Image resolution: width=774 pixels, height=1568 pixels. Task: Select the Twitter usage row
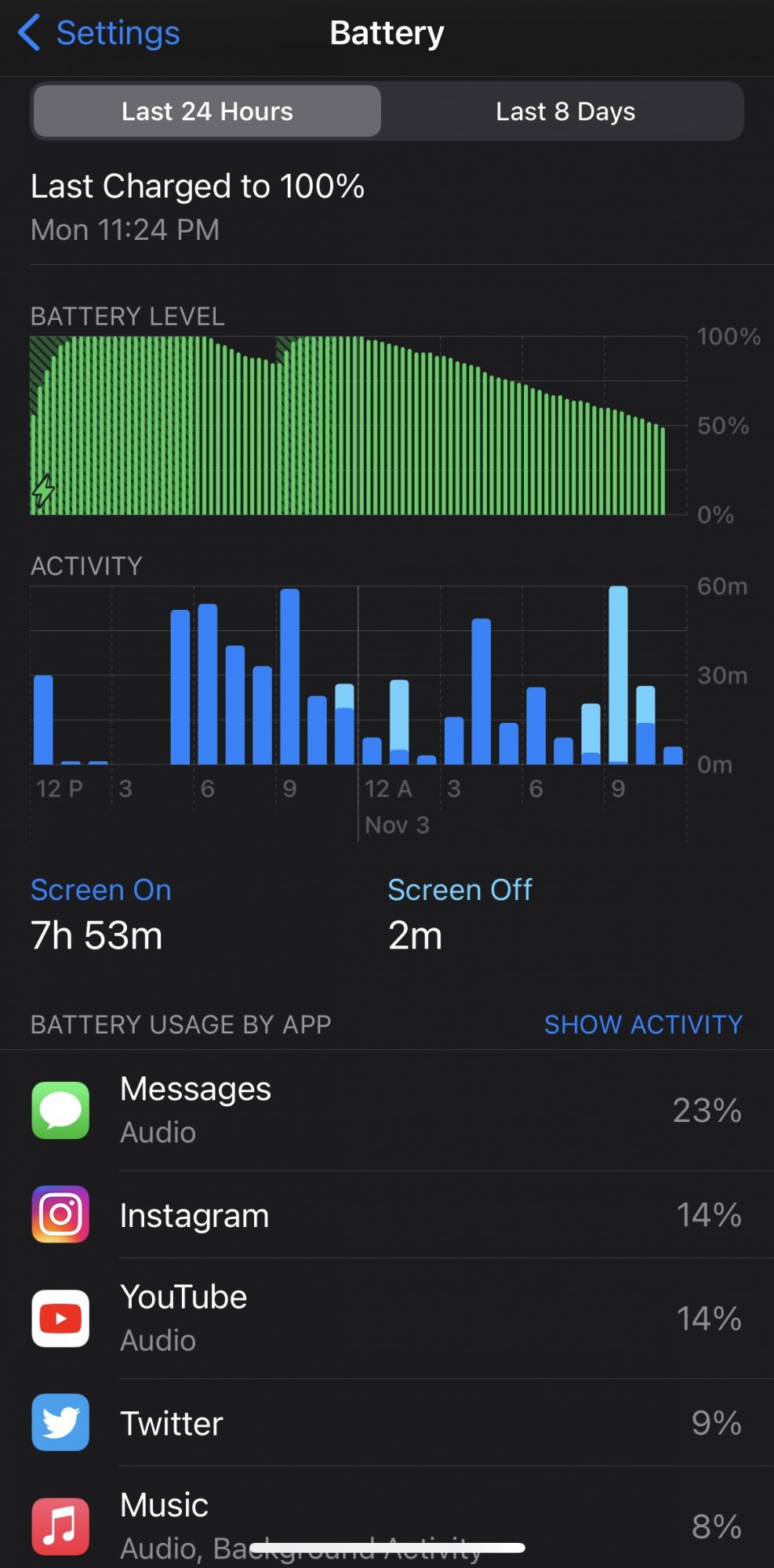coord(387,1423)
